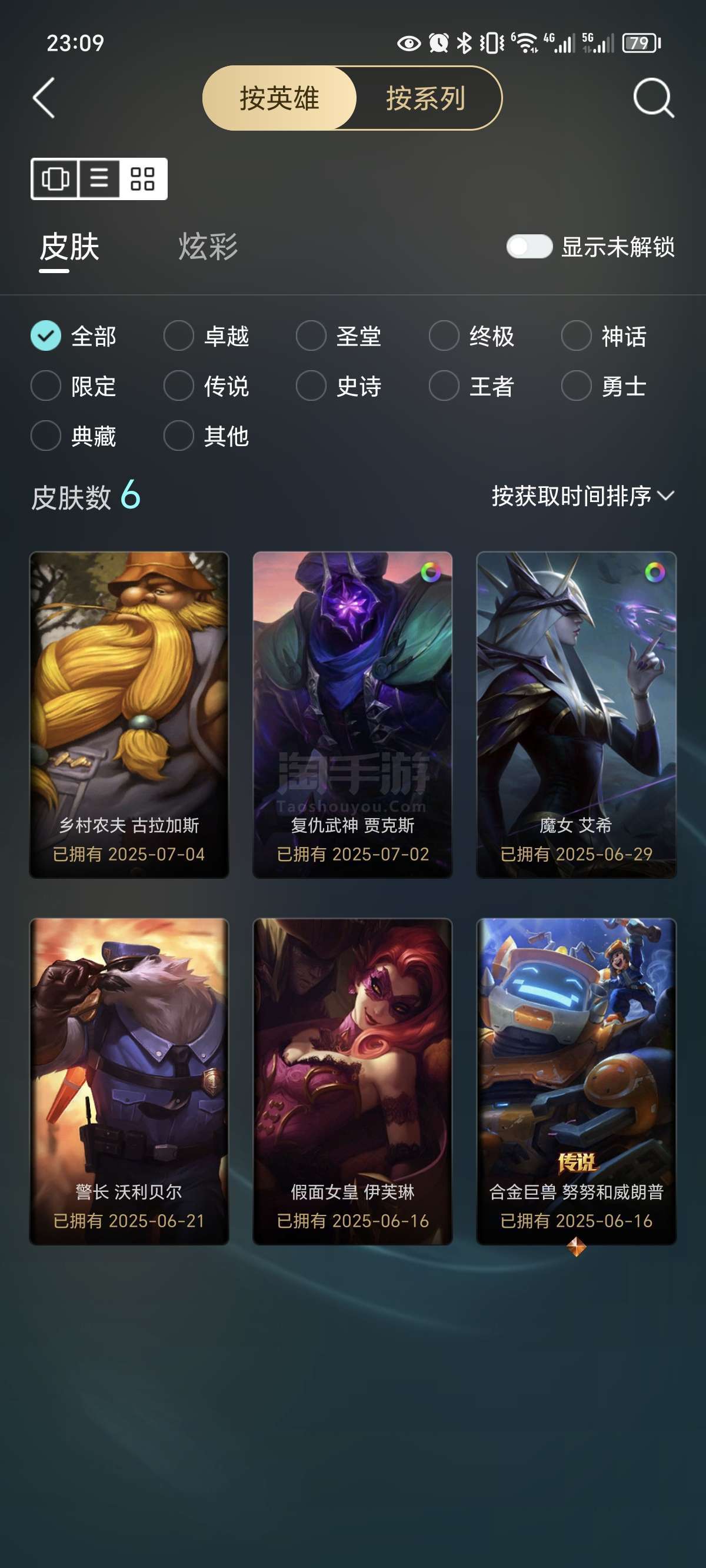The image size is (706, 1568).
Task: Select the 按英雄 segment
Action: coord(279,98)
